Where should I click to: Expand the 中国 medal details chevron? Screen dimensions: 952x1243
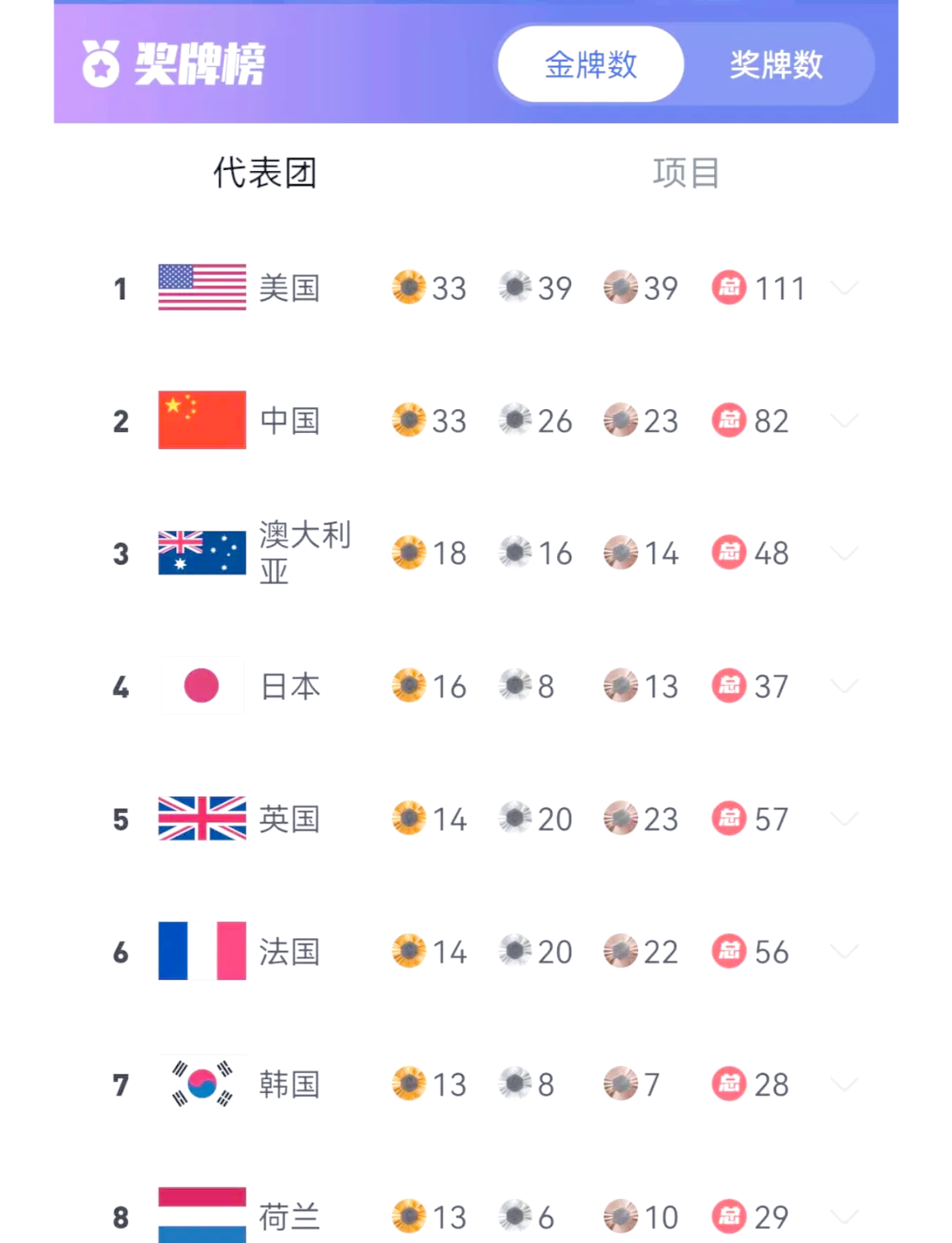pos(844,421)
